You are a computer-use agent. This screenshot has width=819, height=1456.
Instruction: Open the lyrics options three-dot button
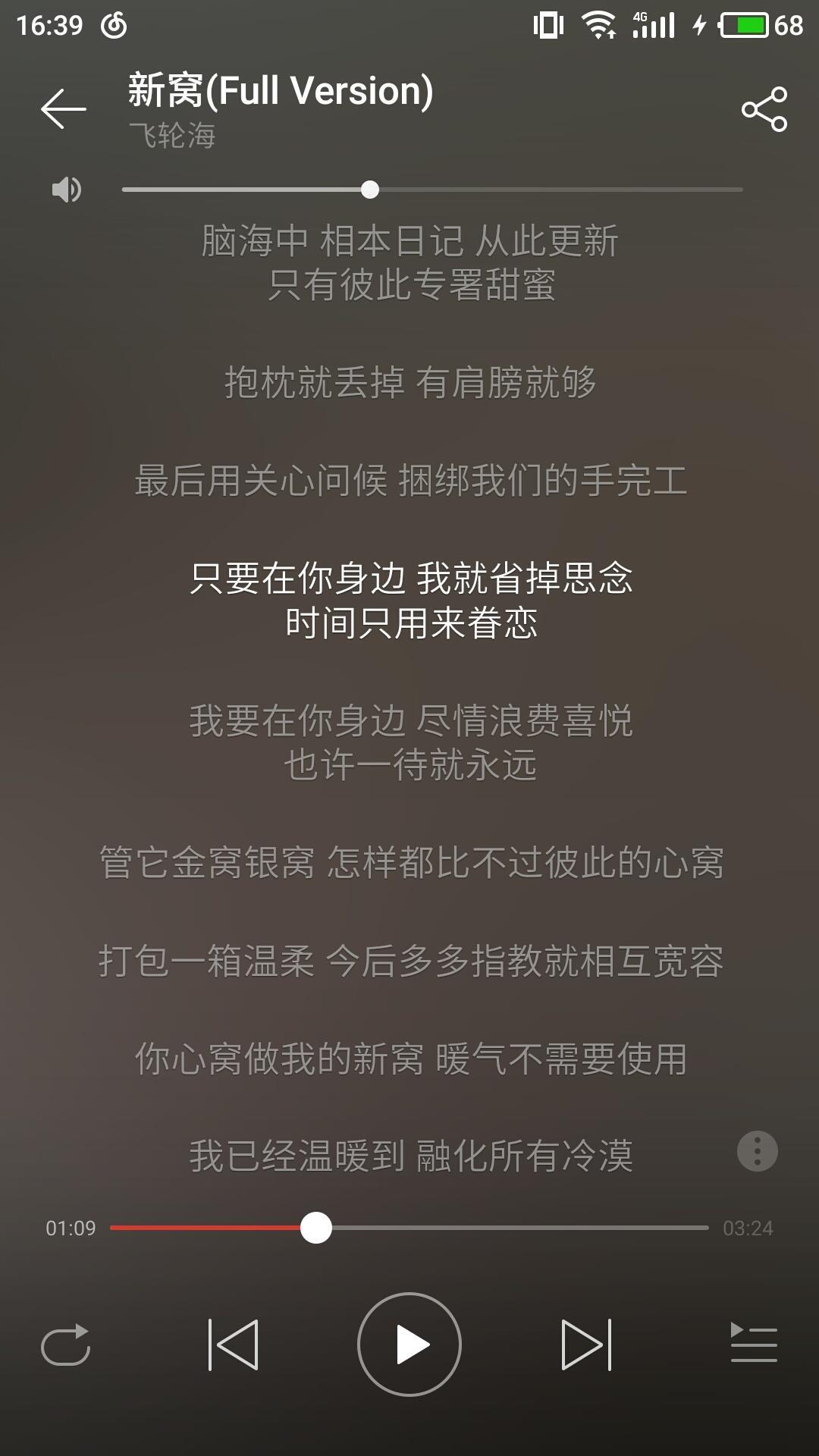pyautogui.click(x=758, y=1151)
